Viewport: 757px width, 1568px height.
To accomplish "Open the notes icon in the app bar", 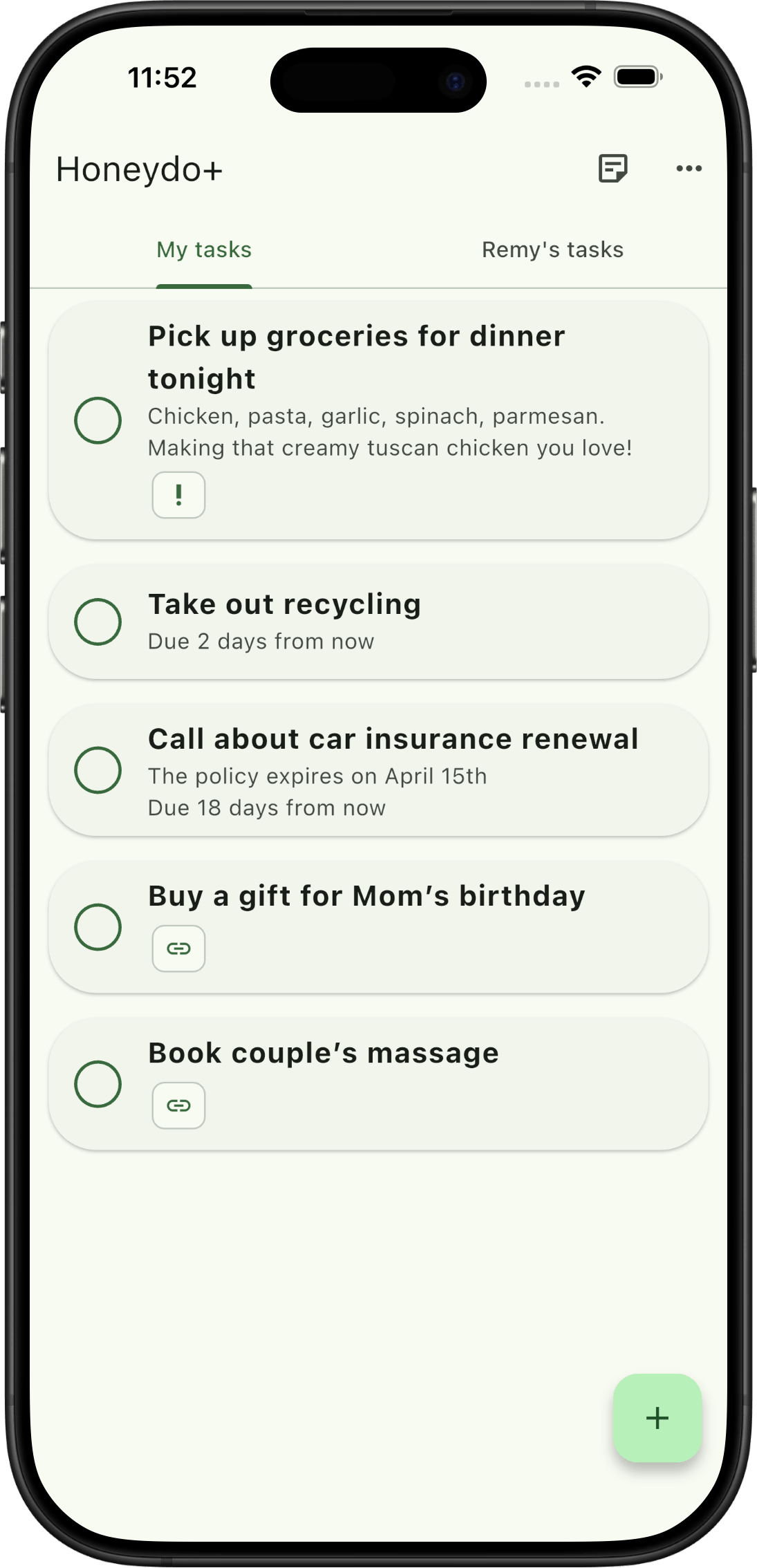I will point(613,169).
